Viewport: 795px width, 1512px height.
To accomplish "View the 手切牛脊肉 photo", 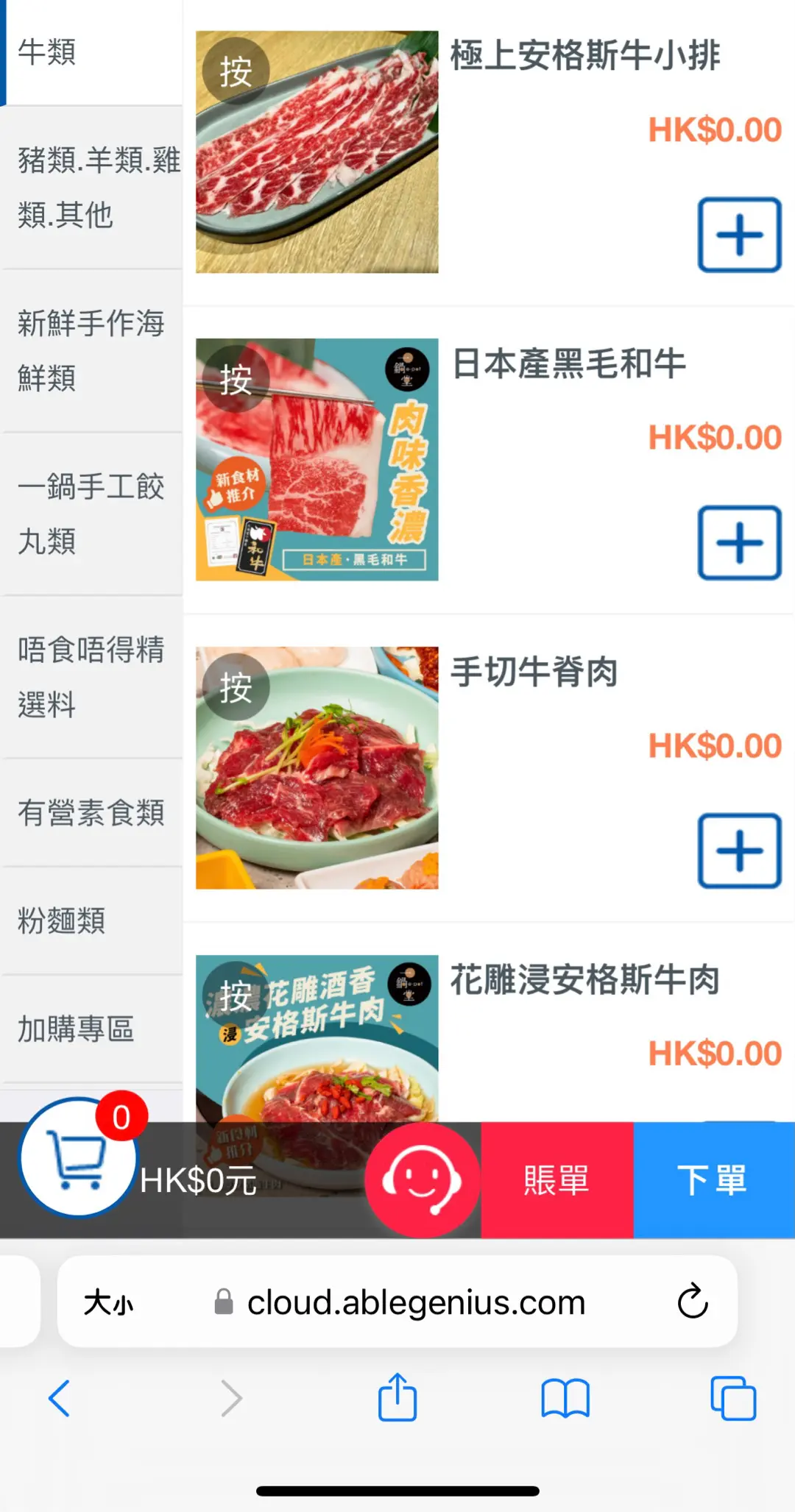I will 317,768.
